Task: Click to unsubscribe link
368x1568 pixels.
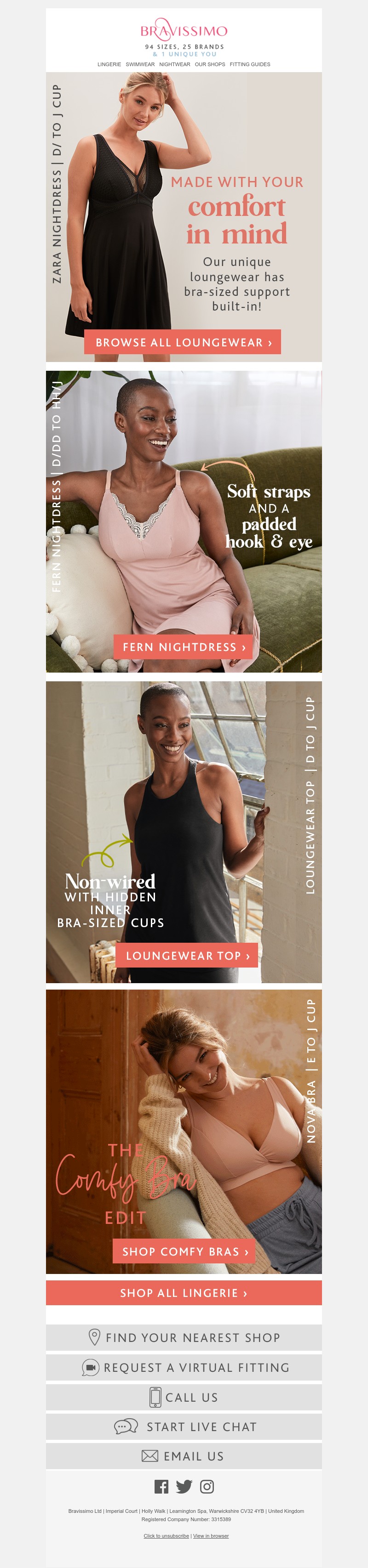Action: click(167, 1536)
